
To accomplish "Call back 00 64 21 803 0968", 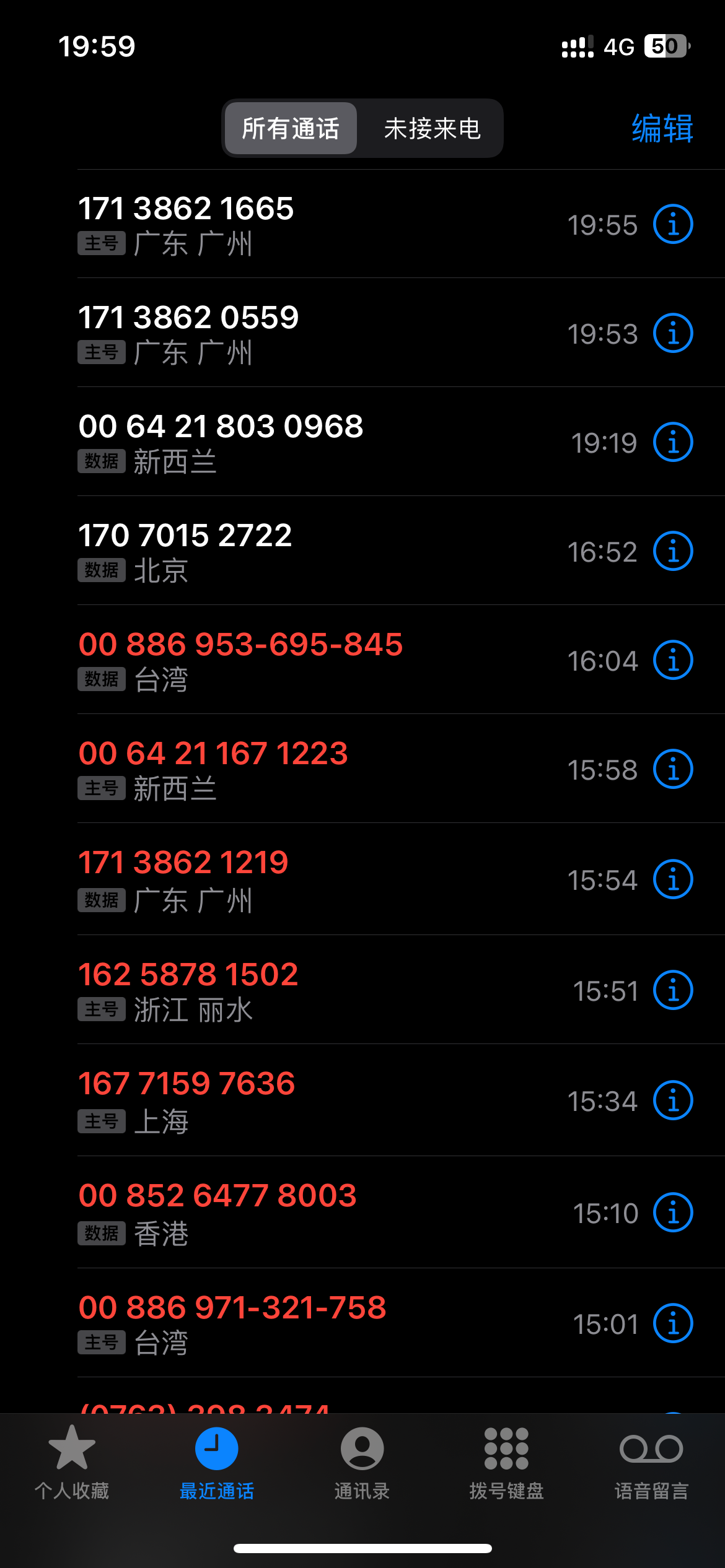I will pos(221,427).
